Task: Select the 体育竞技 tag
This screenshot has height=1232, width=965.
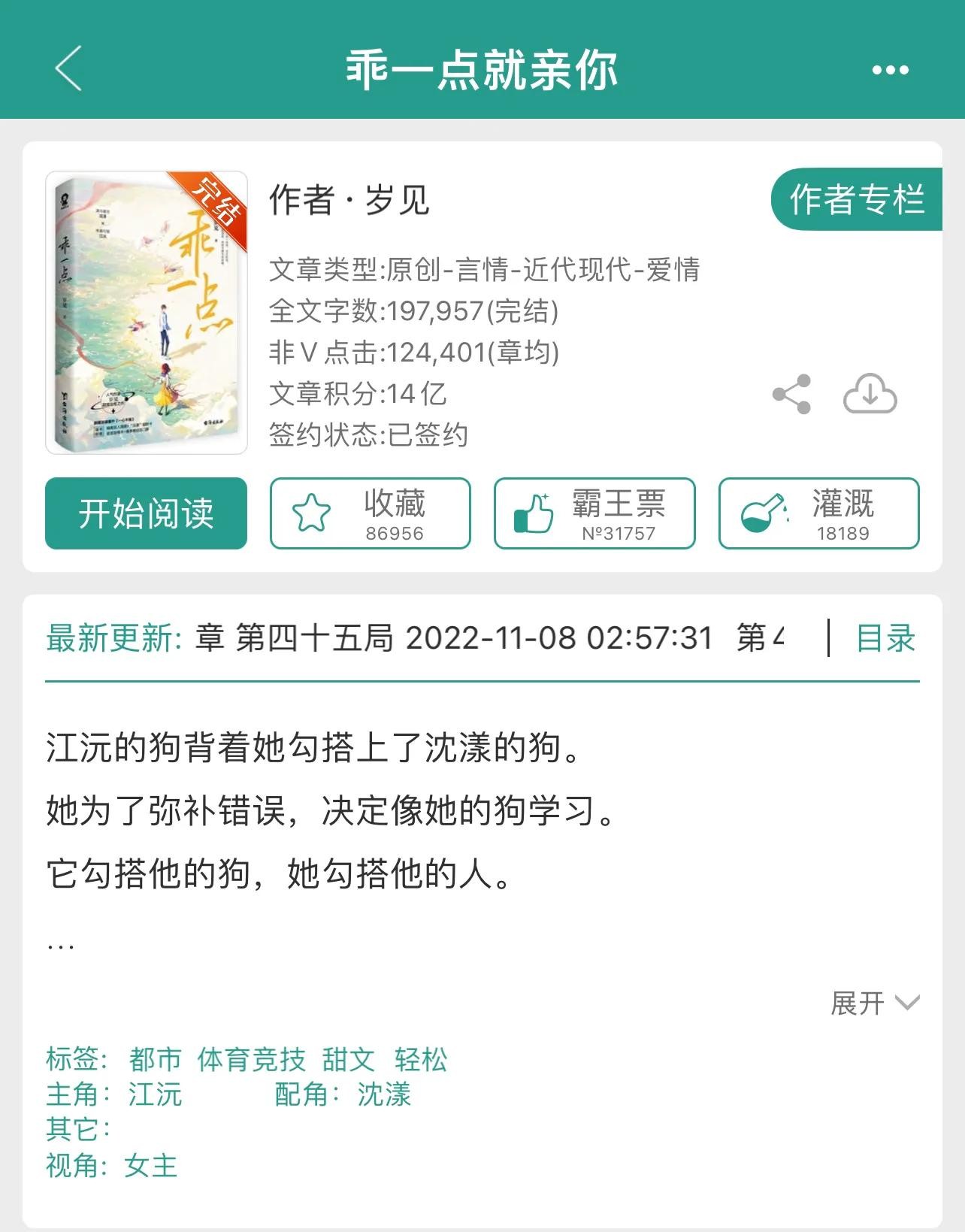Action: point(251,1059)
